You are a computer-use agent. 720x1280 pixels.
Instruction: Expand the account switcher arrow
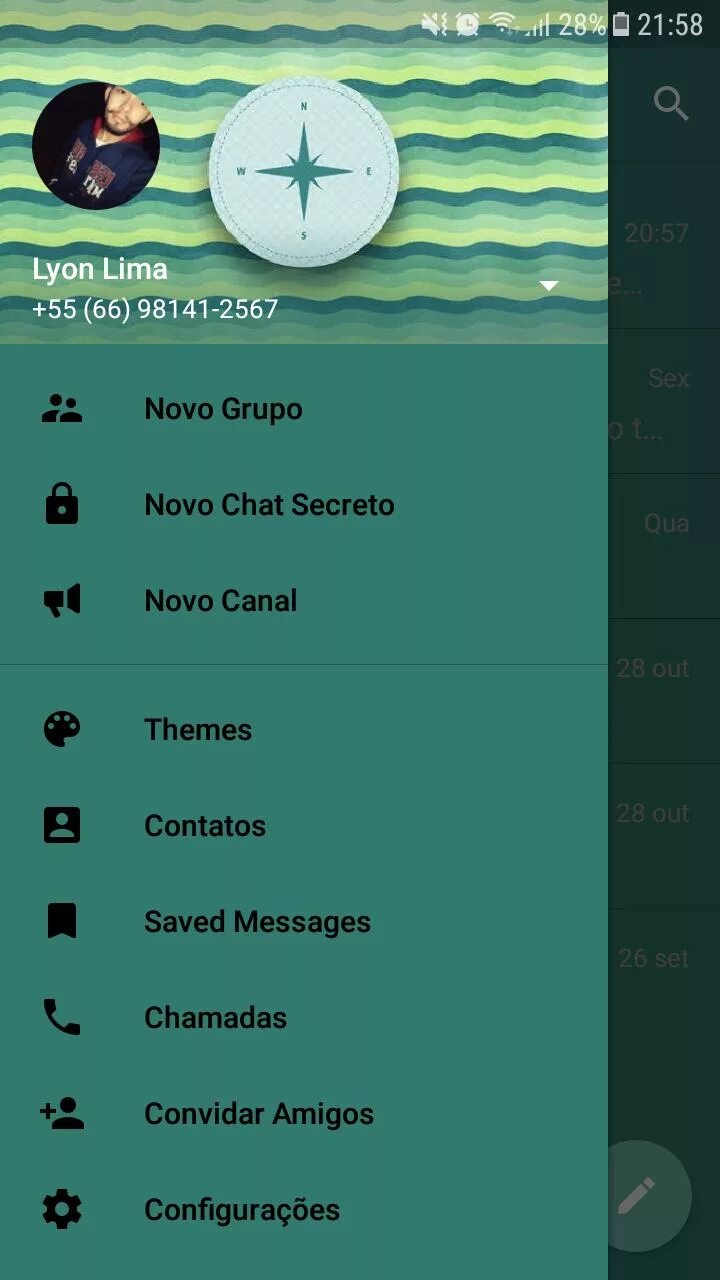(549, 286)
